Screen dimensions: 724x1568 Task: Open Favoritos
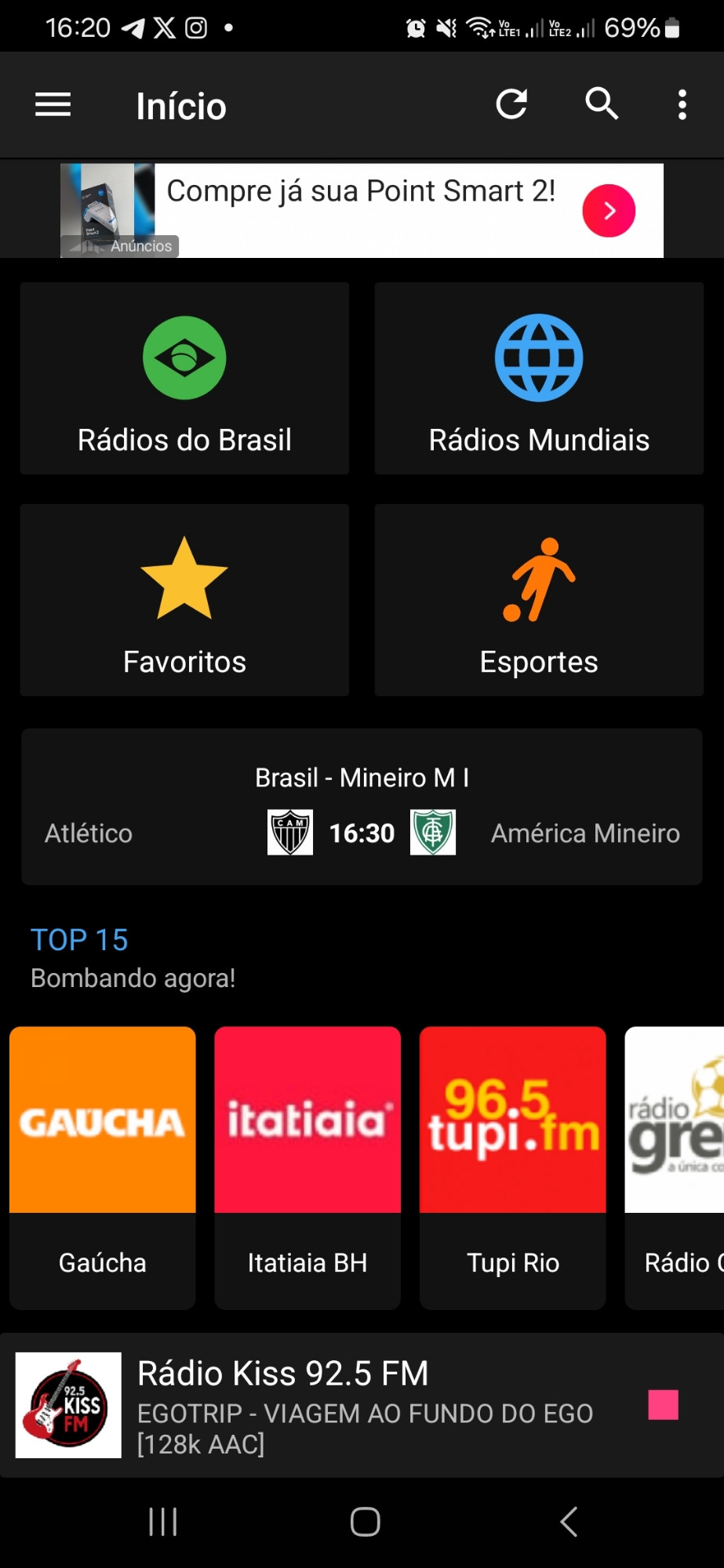(x=184, y=601)
